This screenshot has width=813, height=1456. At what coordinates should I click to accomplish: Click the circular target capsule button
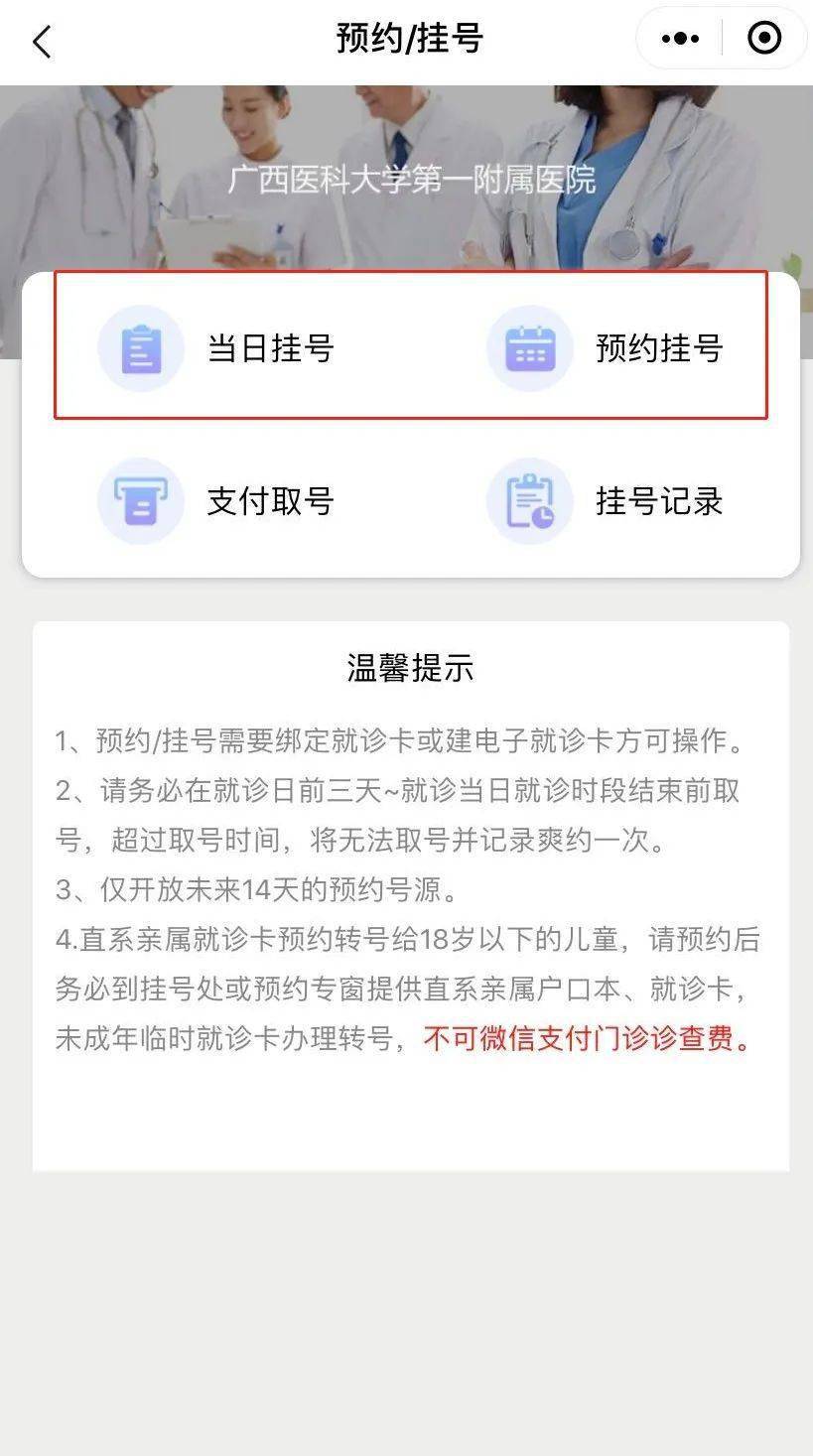pos(762,38)
